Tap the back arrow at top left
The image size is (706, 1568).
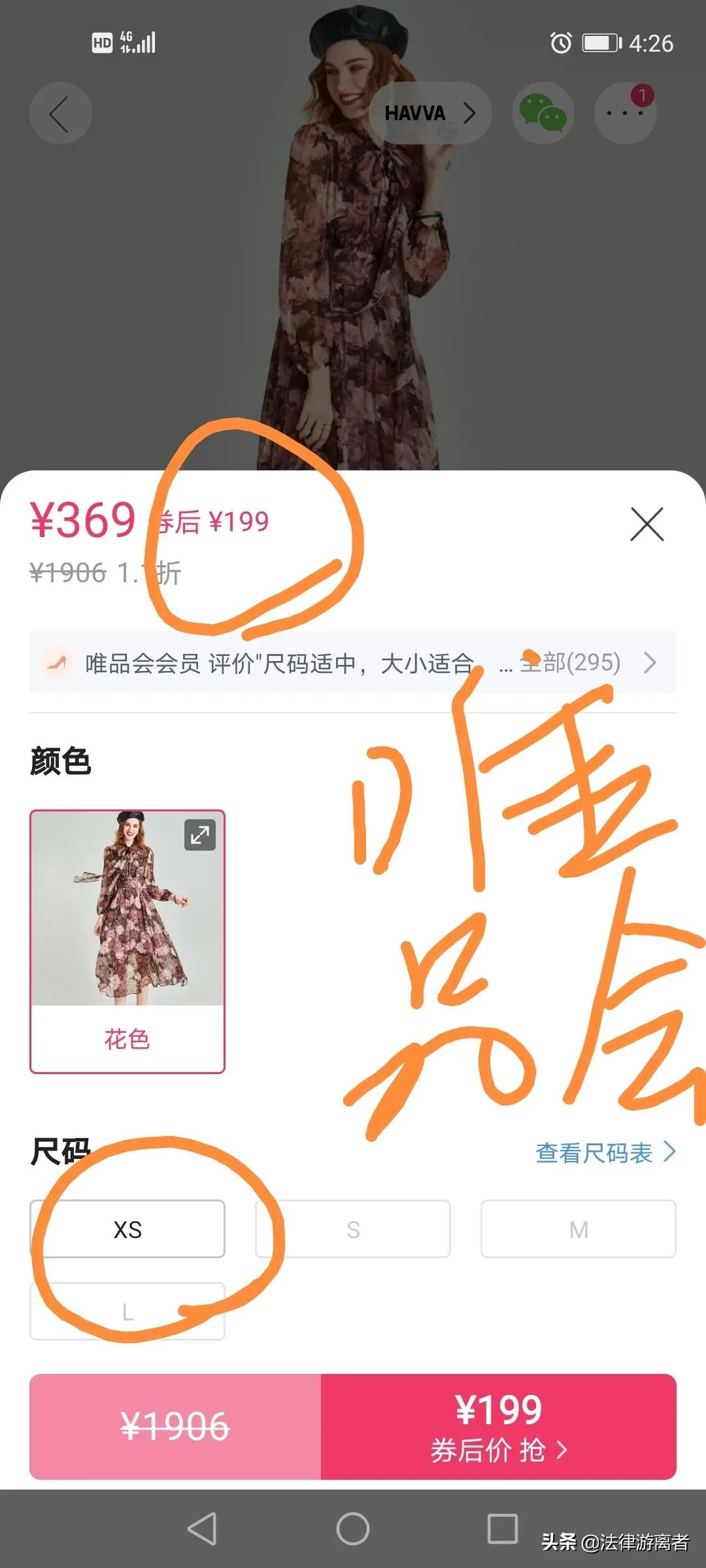60,112
